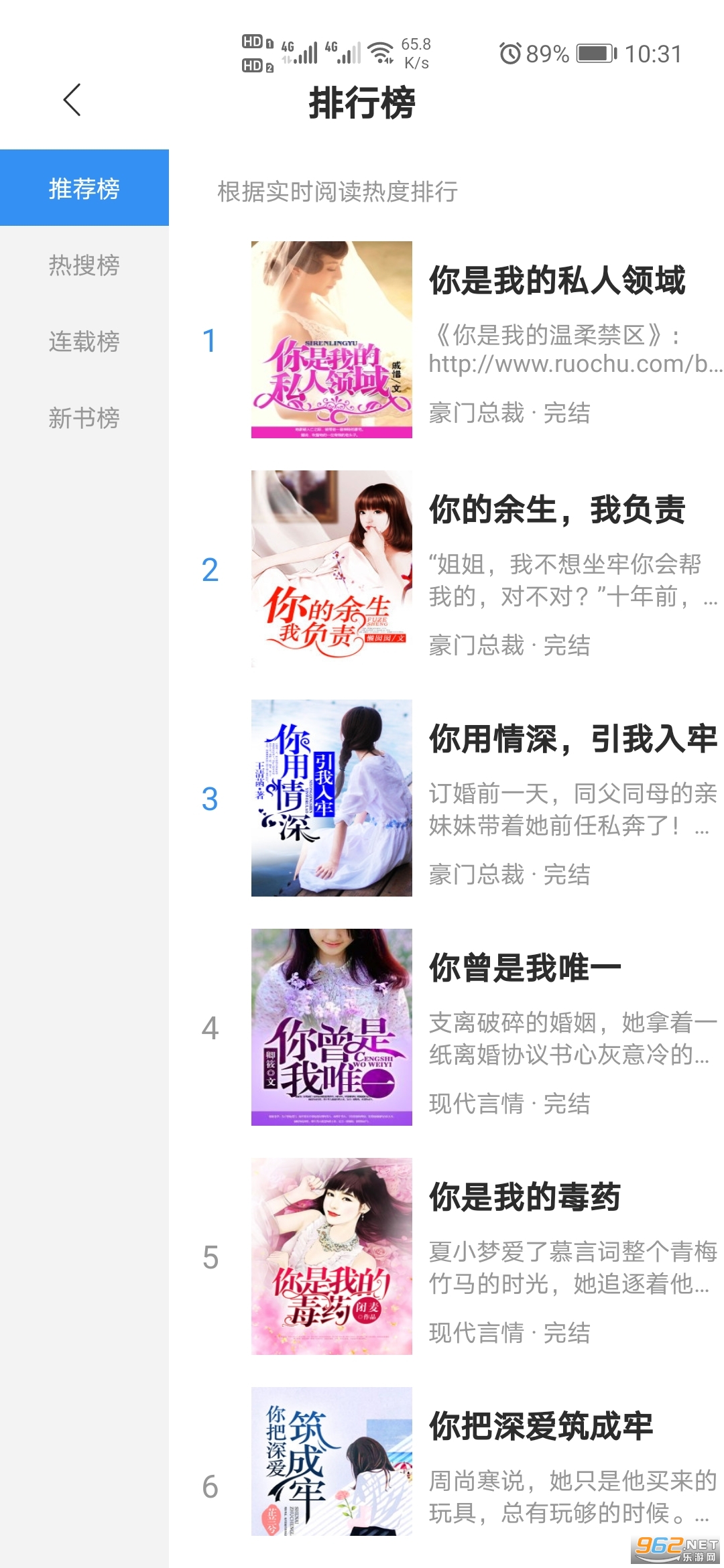The image size is (724, 1568).
Task: Open the book 你的余生，我负责
Action: (x=556, y=510)
